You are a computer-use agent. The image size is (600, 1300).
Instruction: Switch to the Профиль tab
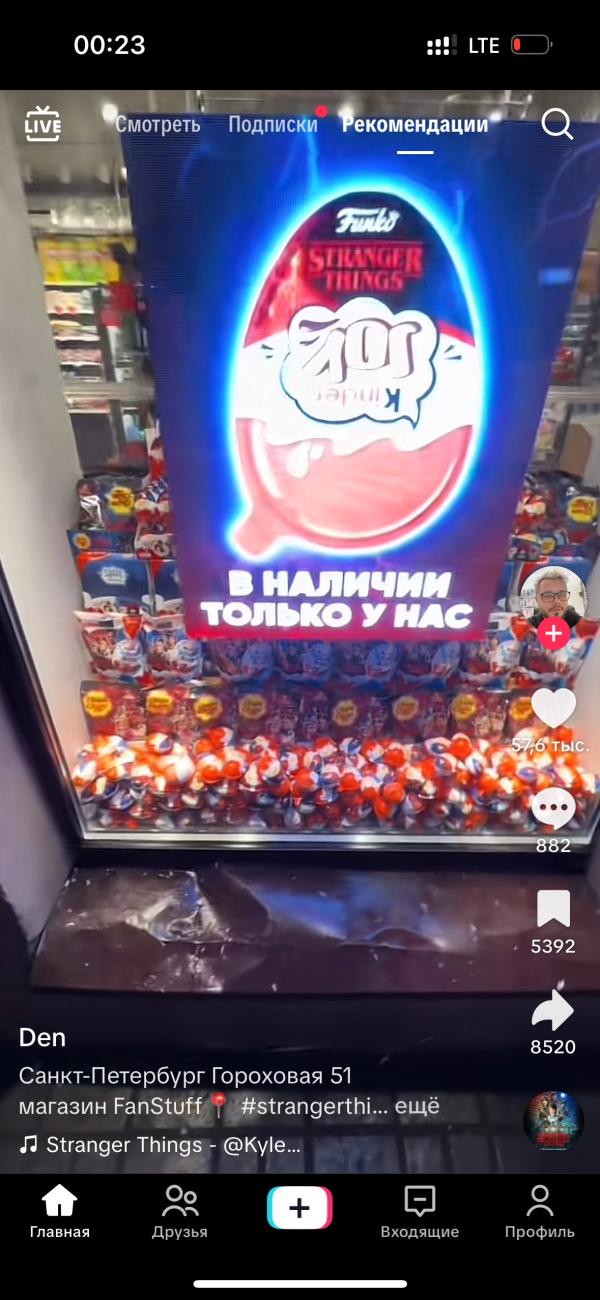click(540, 1211)
